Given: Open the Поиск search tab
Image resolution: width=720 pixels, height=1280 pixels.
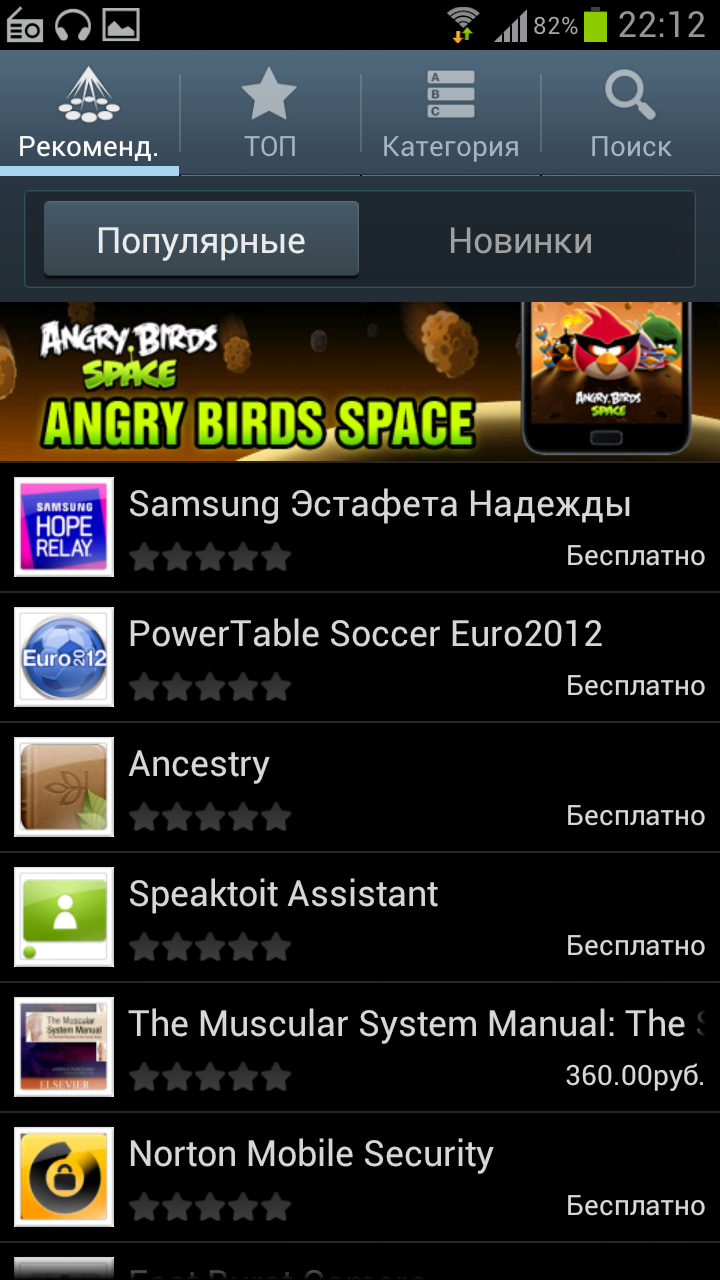Looking at the screenshot, I should coord(630,114).
